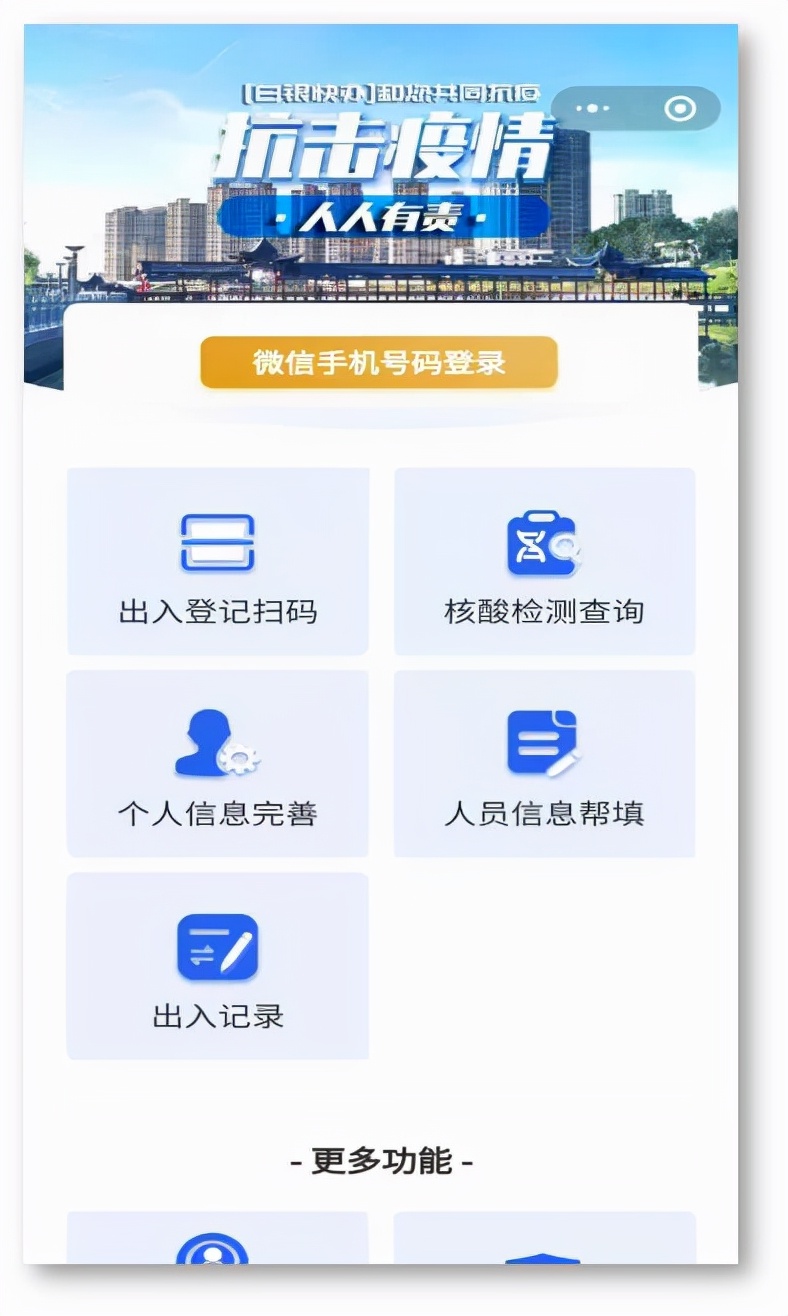The image size is (788, 1316).
Task: Select the 个人信息完善 card
Action: [x=218, y=763]
